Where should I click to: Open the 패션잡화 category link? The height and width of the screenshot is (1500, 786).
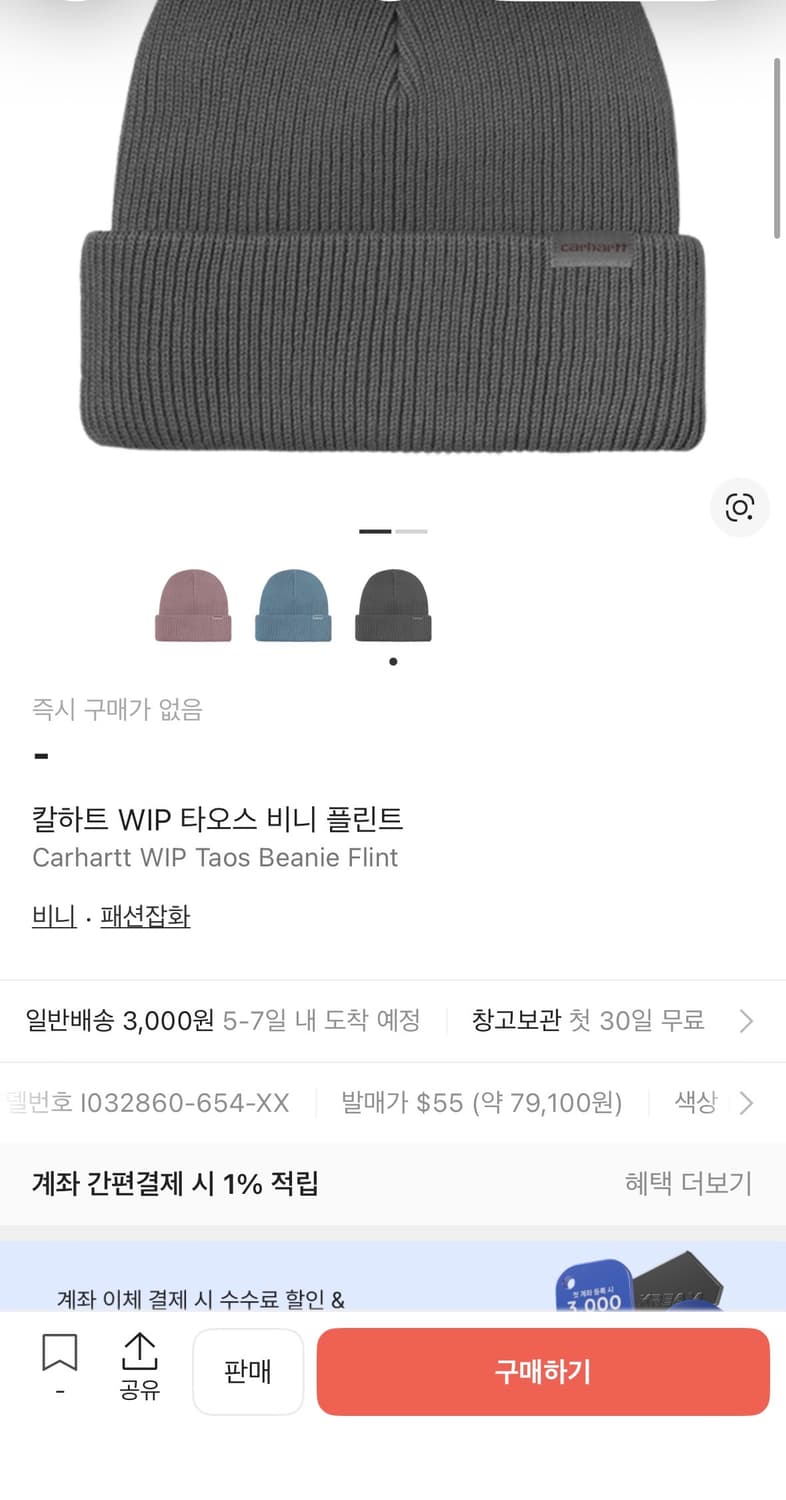tap(146, 916)
